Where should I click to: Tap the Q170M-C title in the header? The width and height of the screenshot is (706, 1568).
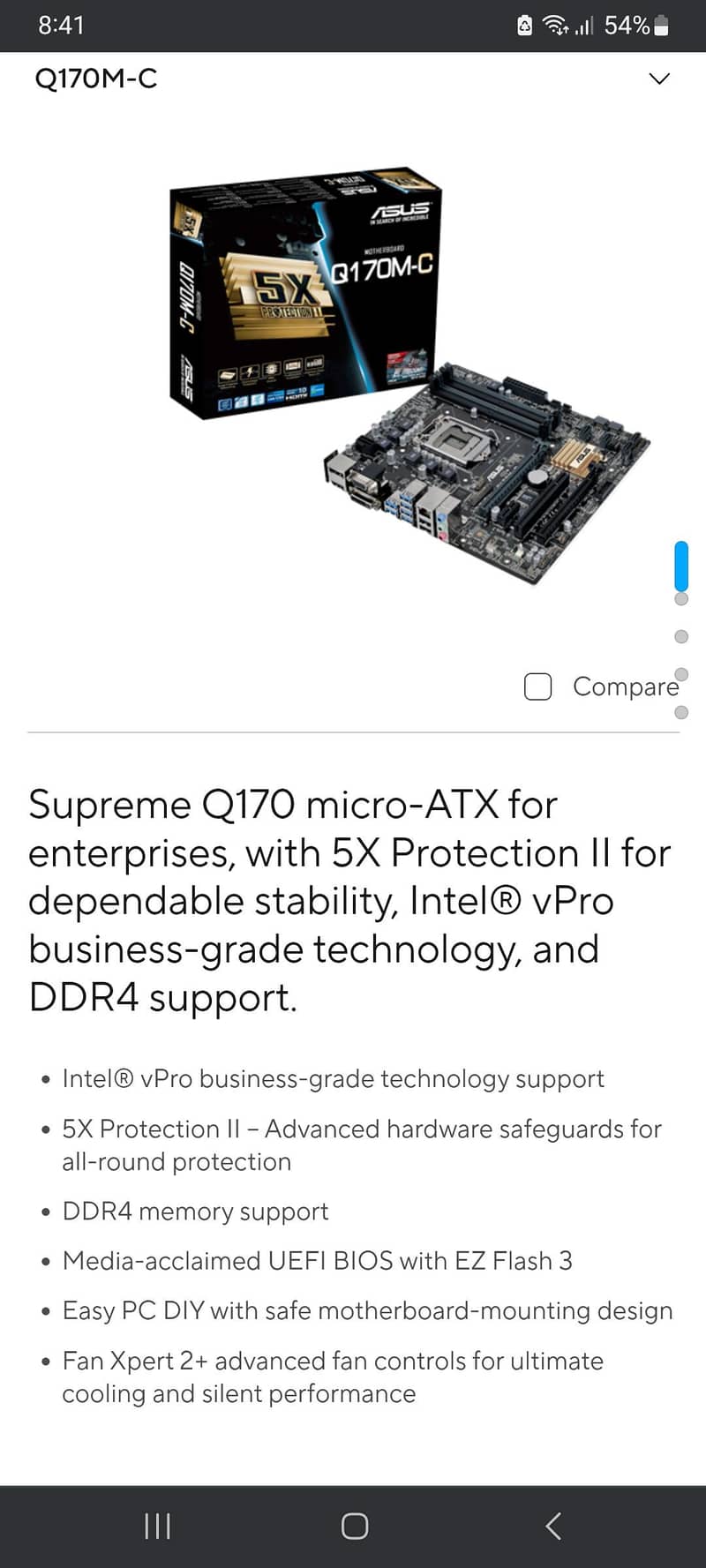click(x=95, y=79)
